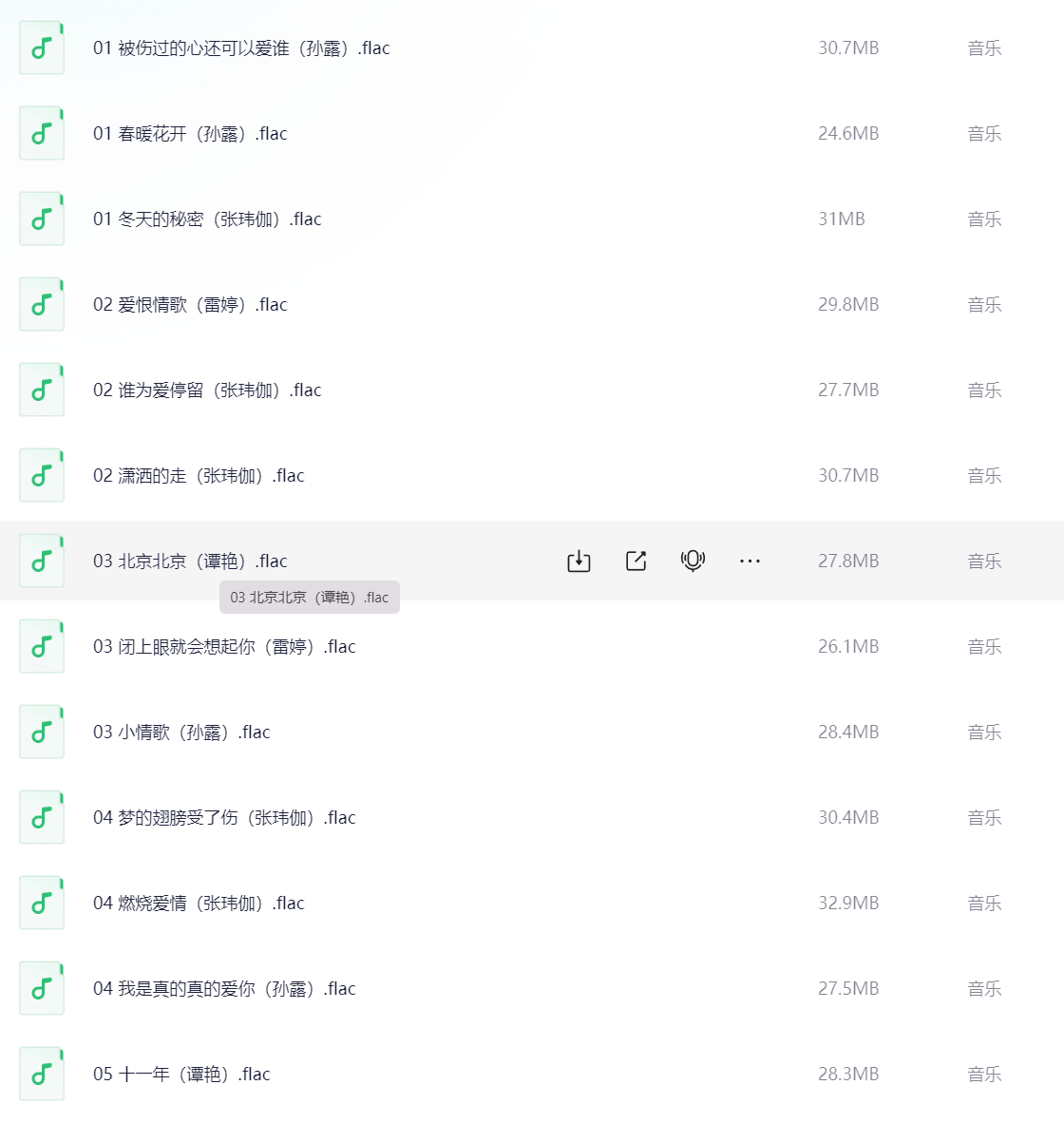Open 01 春暖花开（孙露）.flac
Screen dimensions: 1064x1123
pyautogui.click(x=190, y=134)
